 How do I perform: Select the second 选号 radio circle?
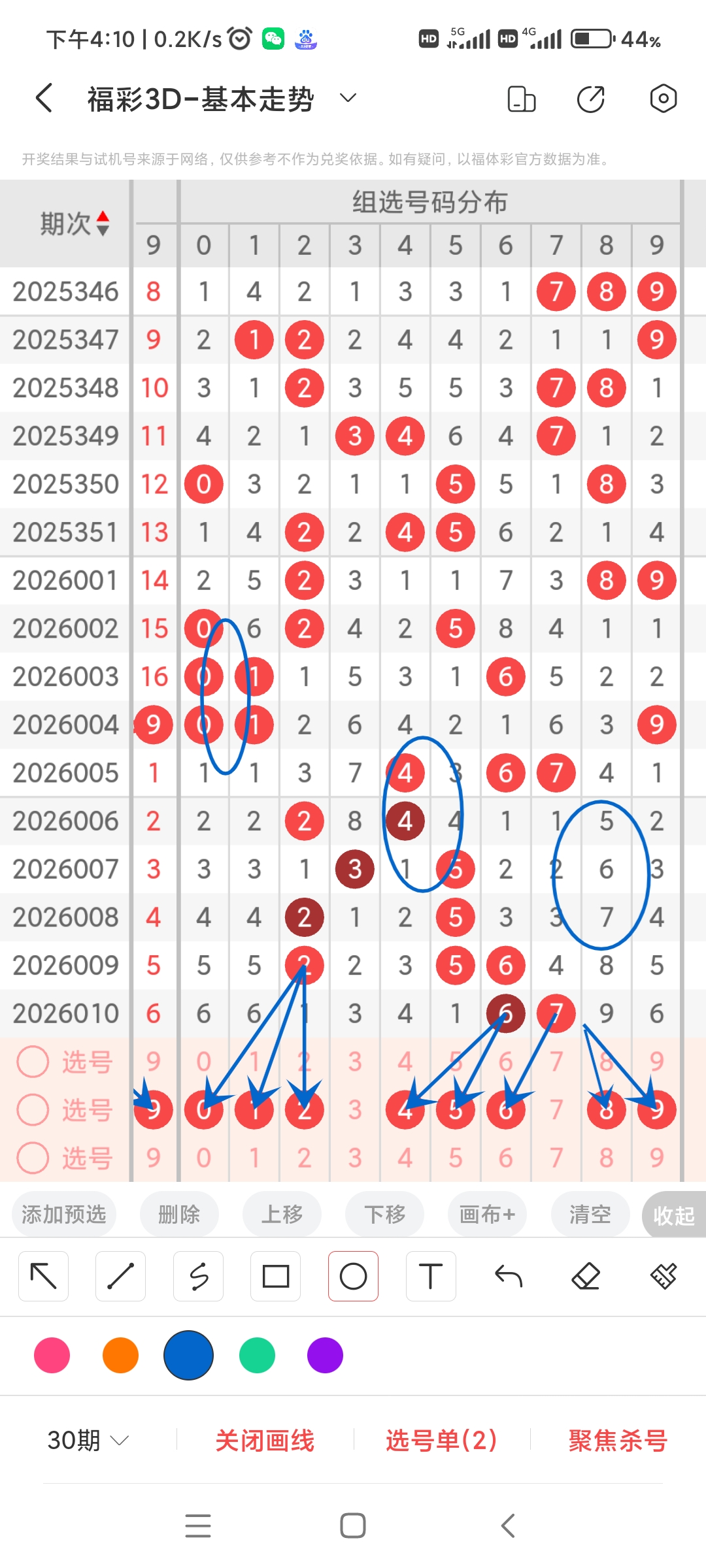33,1109
